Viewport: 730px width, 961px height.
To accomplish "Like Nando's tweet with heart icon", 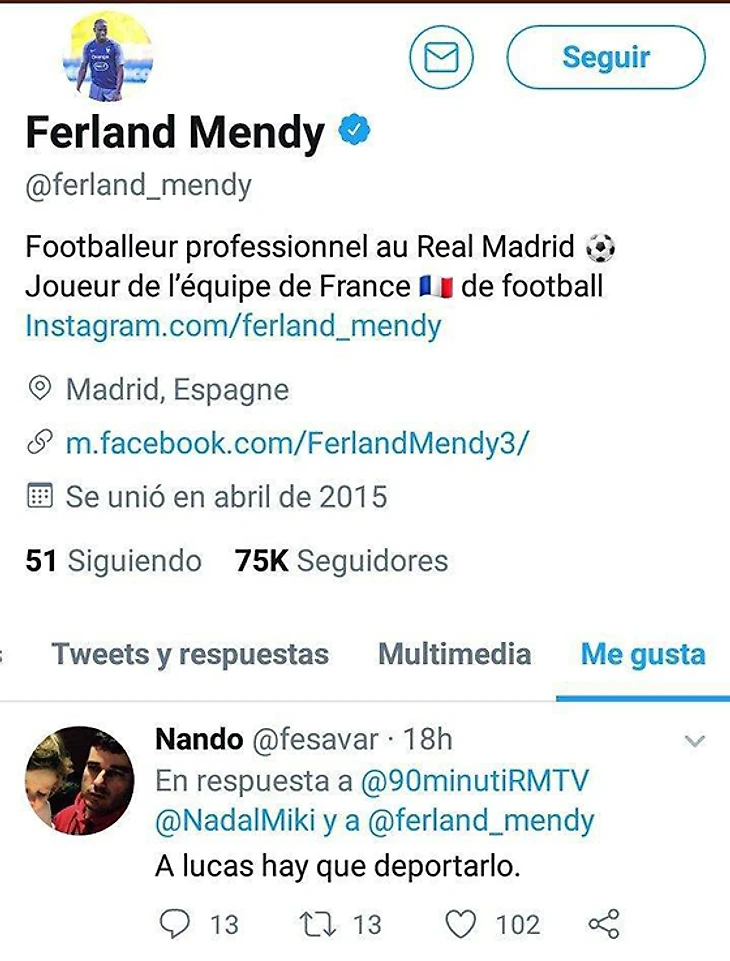I will 461,924.
